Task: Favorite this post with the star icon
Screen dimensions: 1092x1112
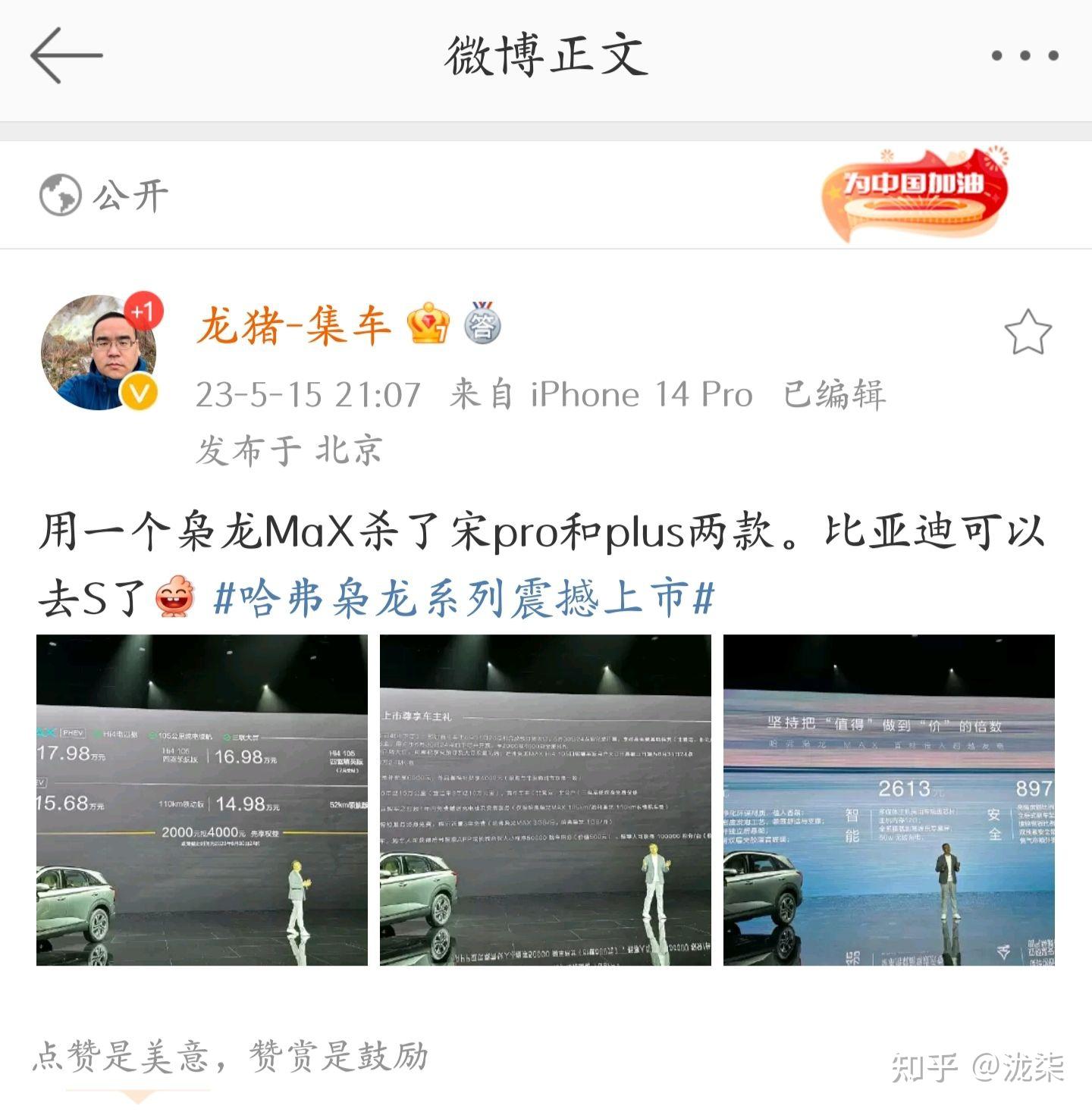Action: pyautogui.click(x=1028, y=332)
